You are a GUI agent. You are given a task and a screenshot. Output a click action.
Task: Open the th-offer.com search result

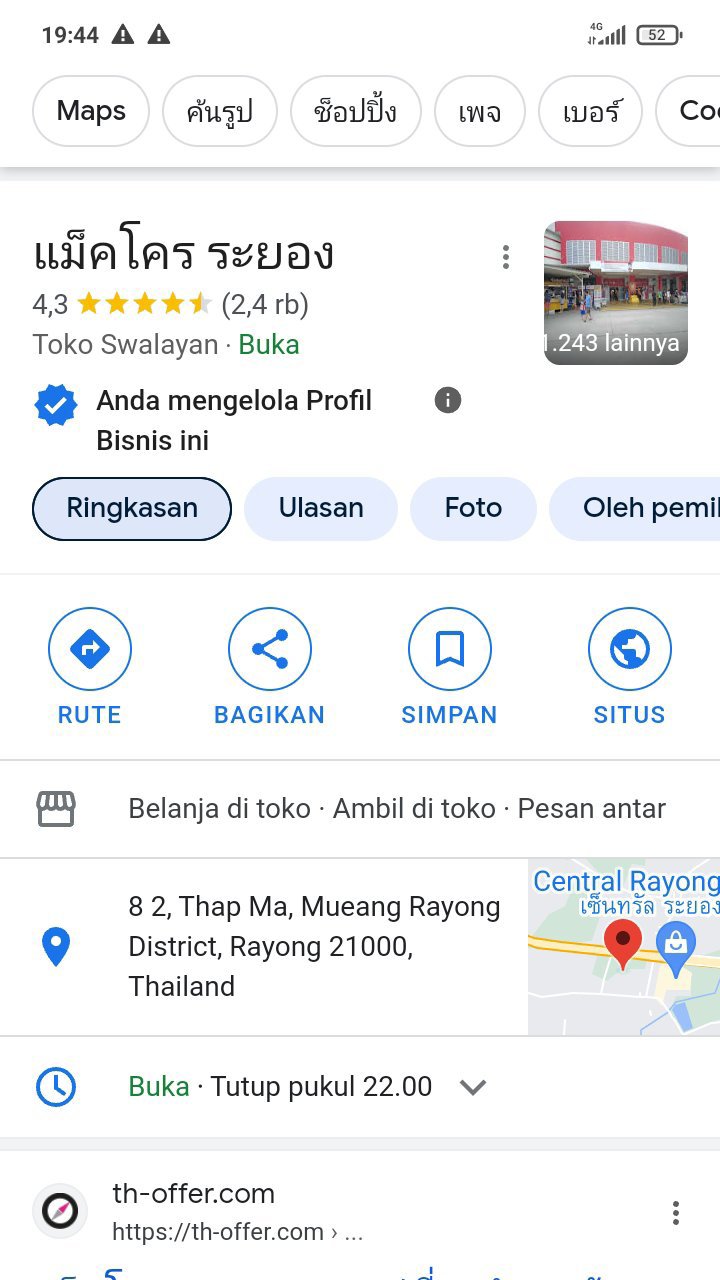pos(193,1194)
